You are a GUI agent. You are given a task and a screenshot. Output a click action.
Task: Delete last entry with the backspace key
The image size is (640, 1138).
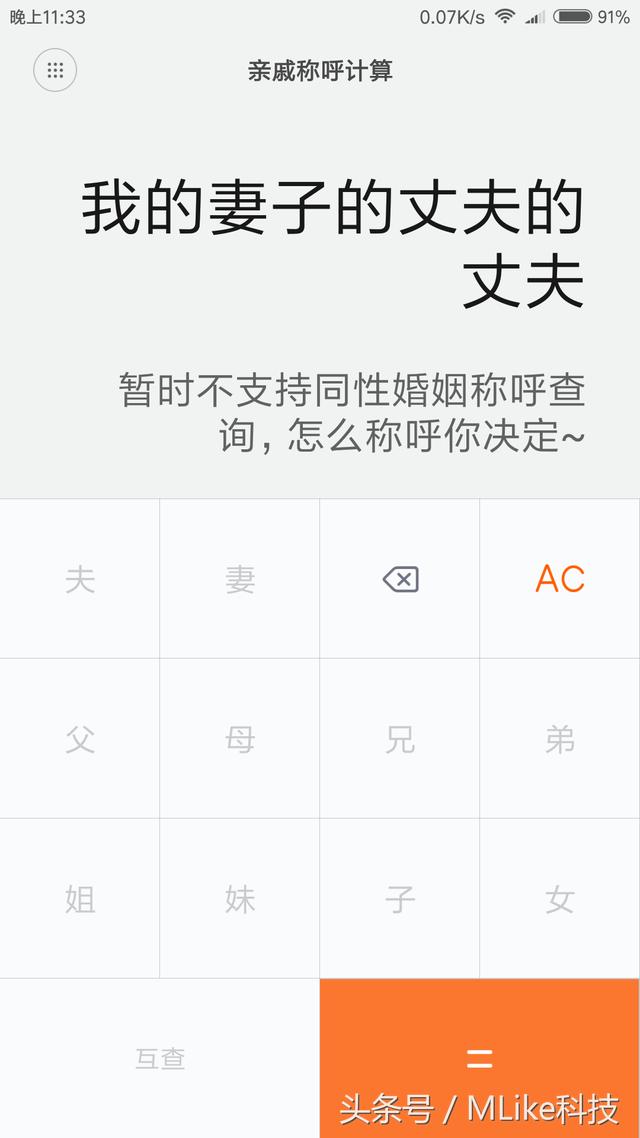(400, 579)
